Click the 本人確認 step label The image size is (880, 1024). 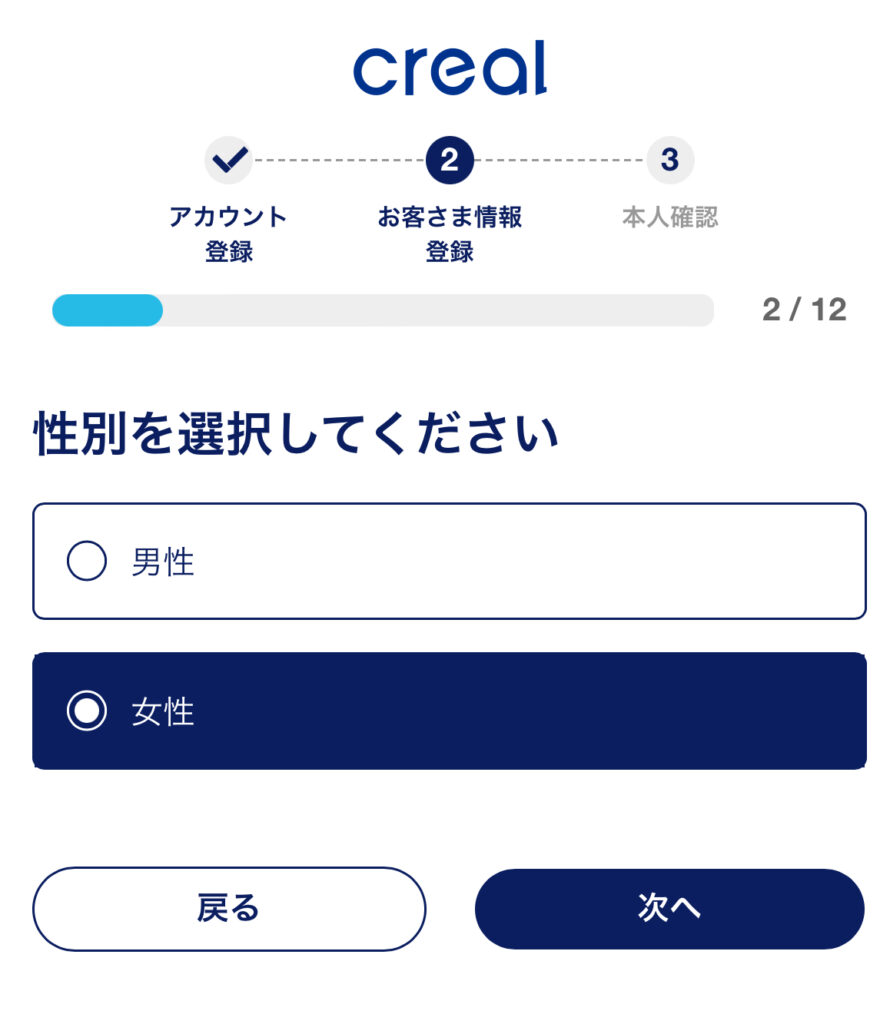[x=668, y=213]
